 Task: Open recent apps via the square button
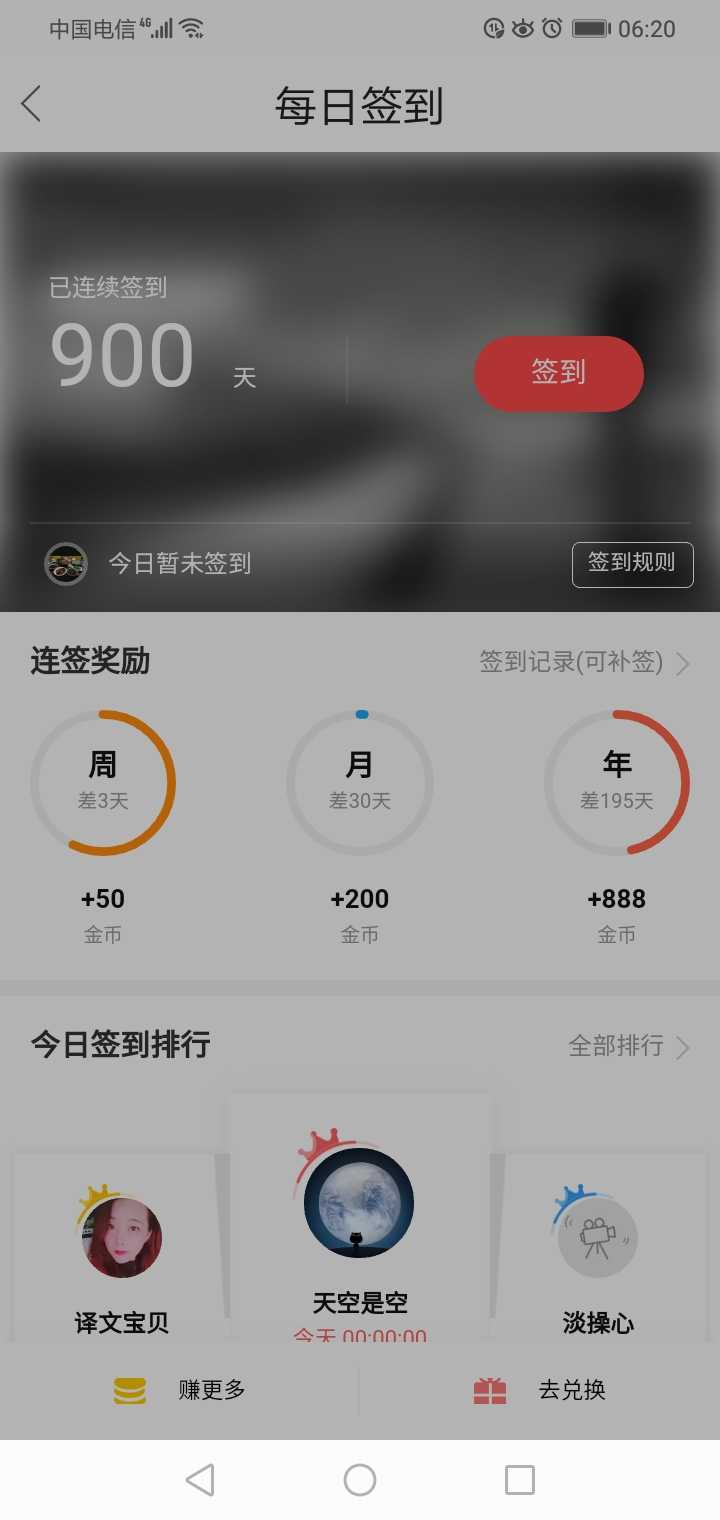click(520, 1480)
